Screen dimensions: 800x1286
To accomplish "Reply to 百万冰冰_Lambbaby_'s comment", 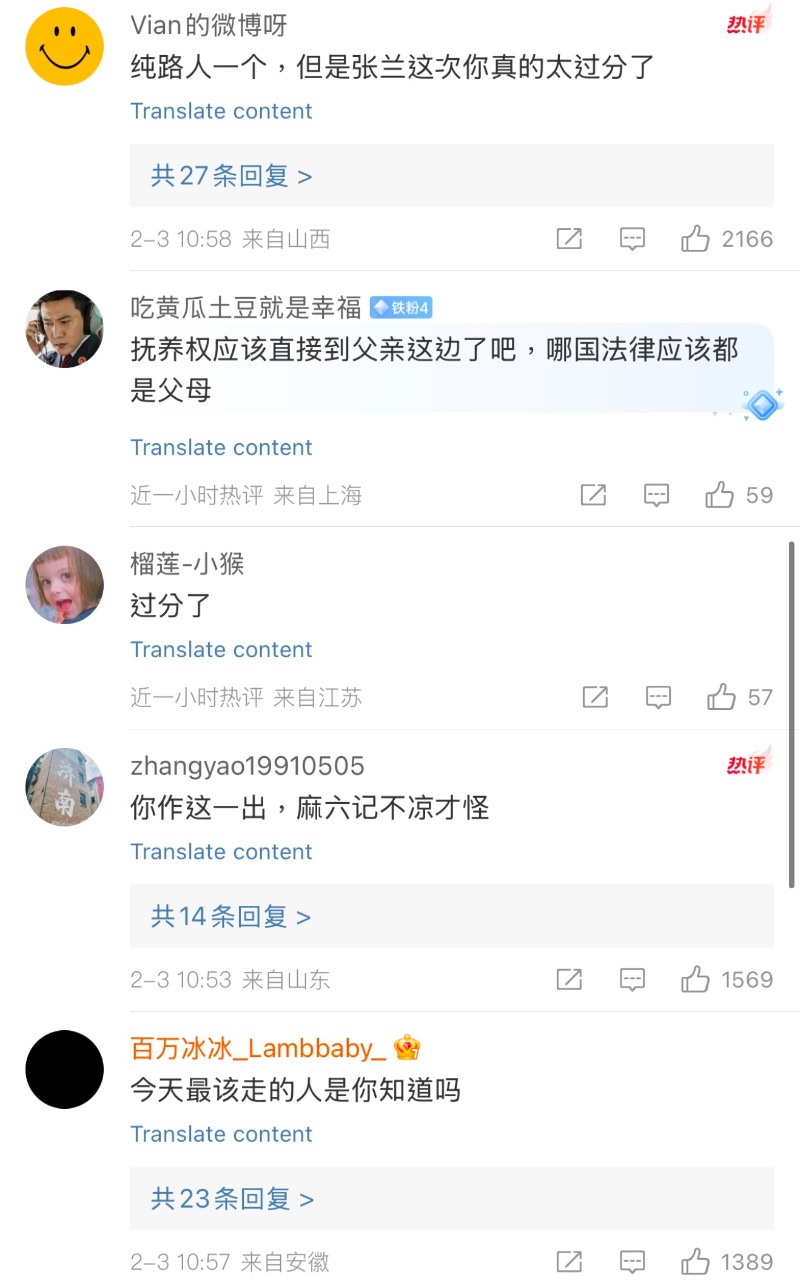I will pos(632,1262).
